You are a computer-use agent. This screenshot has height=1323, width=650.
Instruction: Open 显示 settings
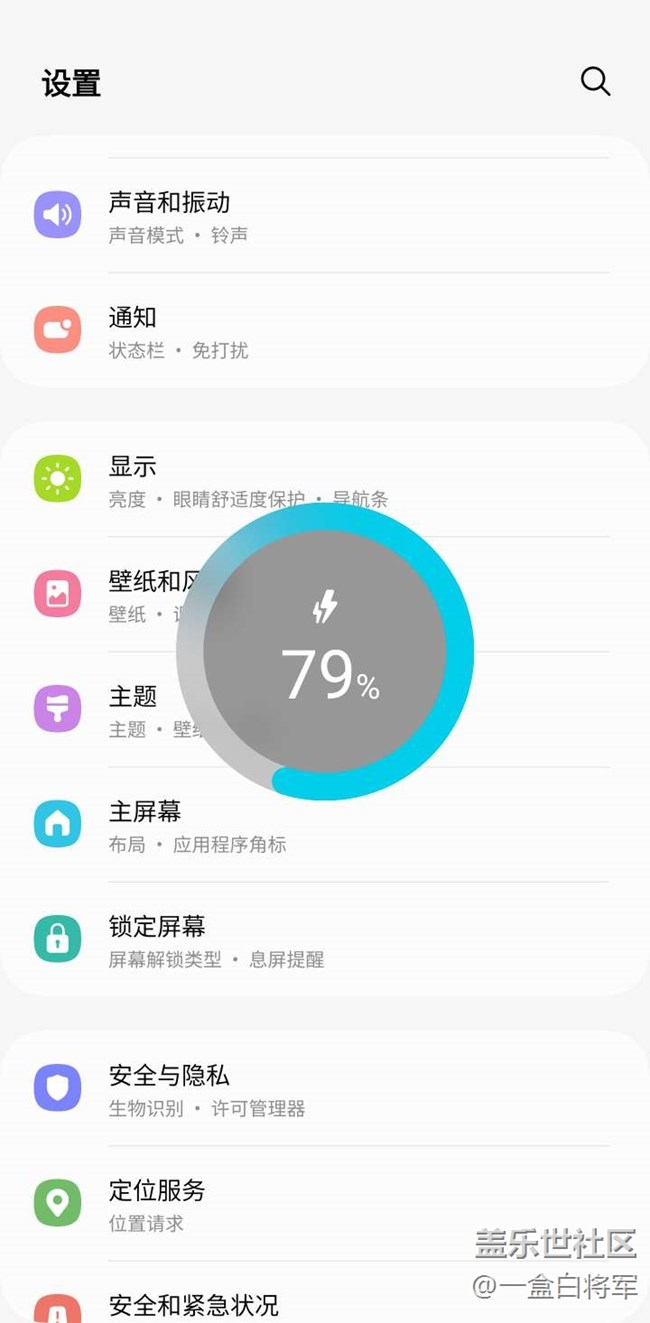tap(325, 479)
